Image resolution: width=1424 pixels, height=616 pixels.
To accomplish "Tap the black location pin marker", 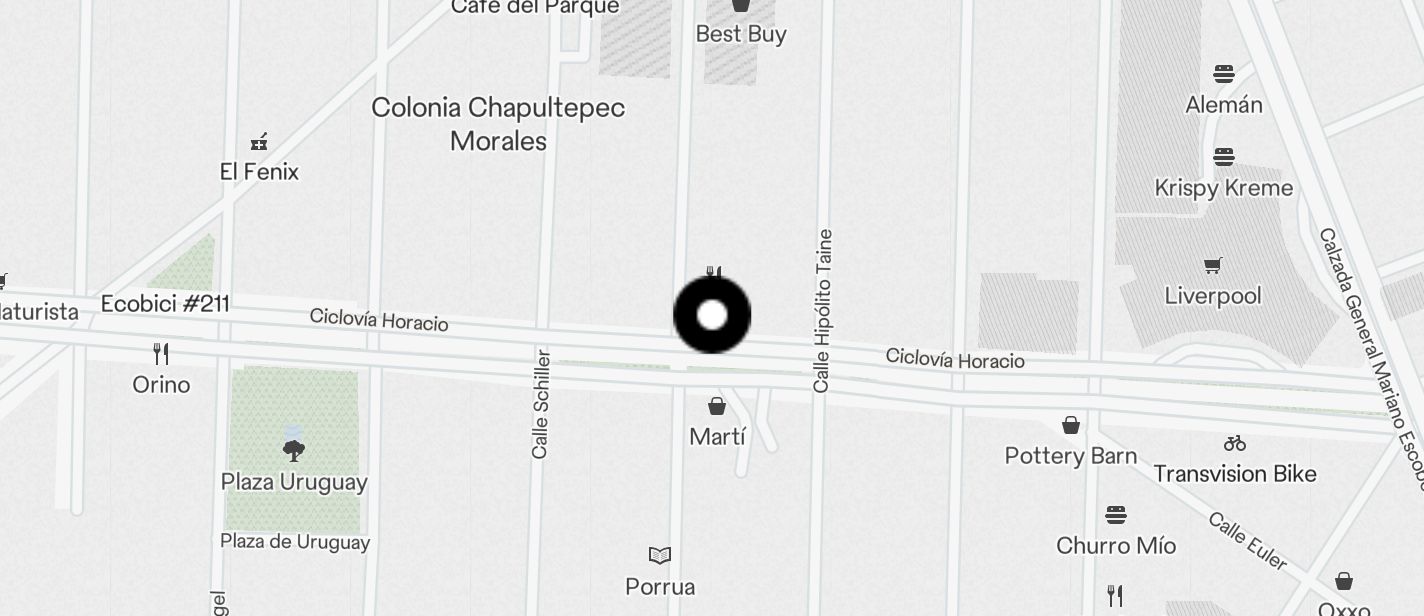I will [712, 315].
